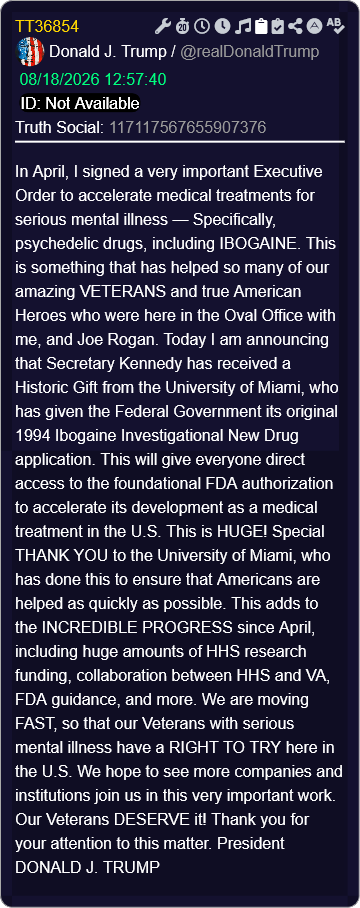The width and height of the screenshot is (360, 908).
Task: Open the wrench tools icon
Action: click(x=163, y=26)
